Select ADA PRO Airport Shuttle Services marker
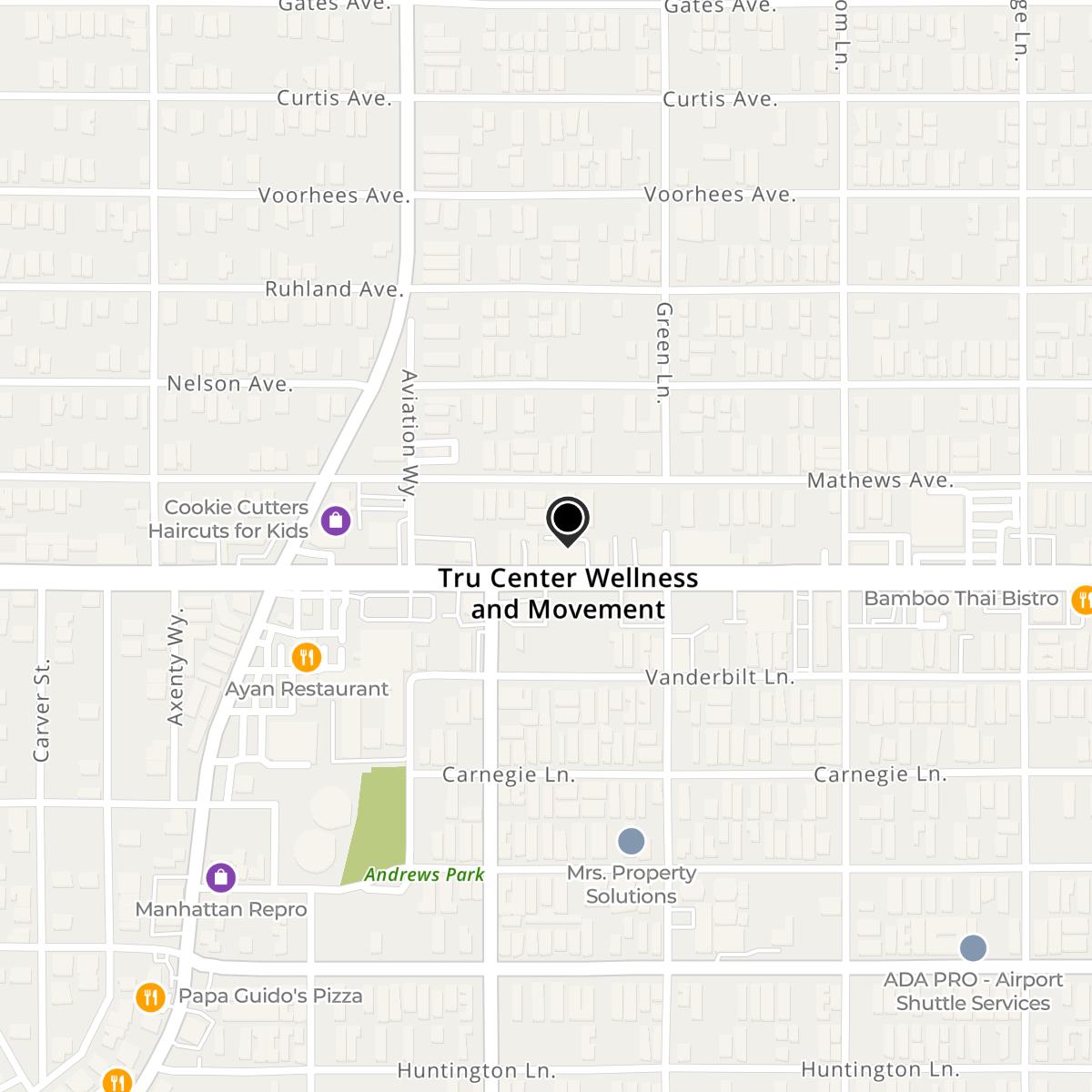This screenshot has height=1092, width=1092. click(x=973, y=948)
